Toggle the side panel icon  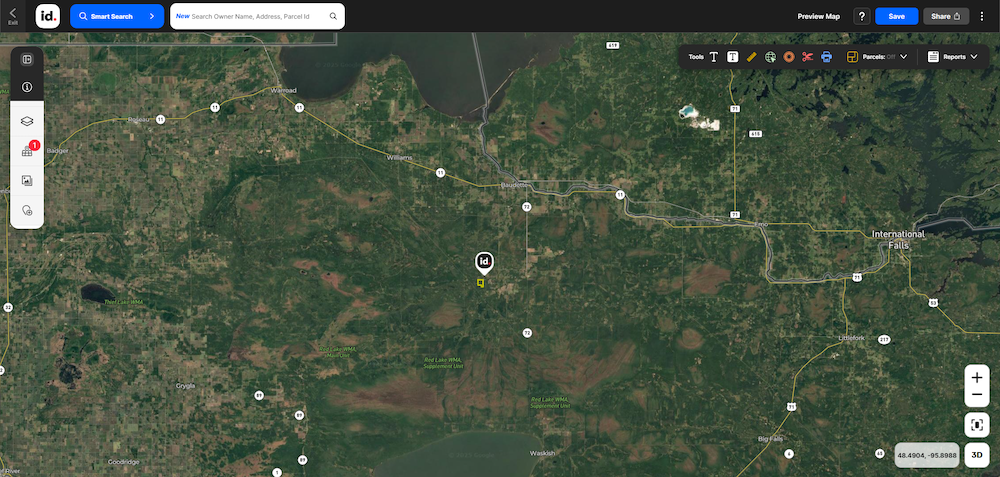coord(27,59)
